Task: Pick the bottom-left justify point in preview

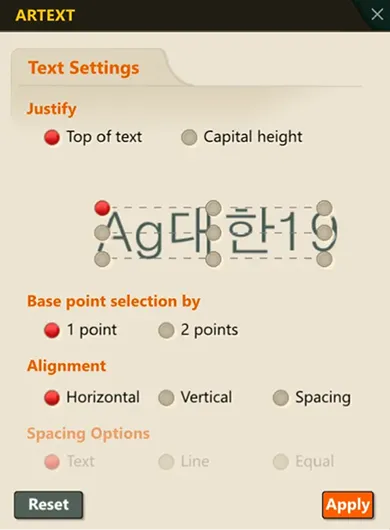Action: 102,259
